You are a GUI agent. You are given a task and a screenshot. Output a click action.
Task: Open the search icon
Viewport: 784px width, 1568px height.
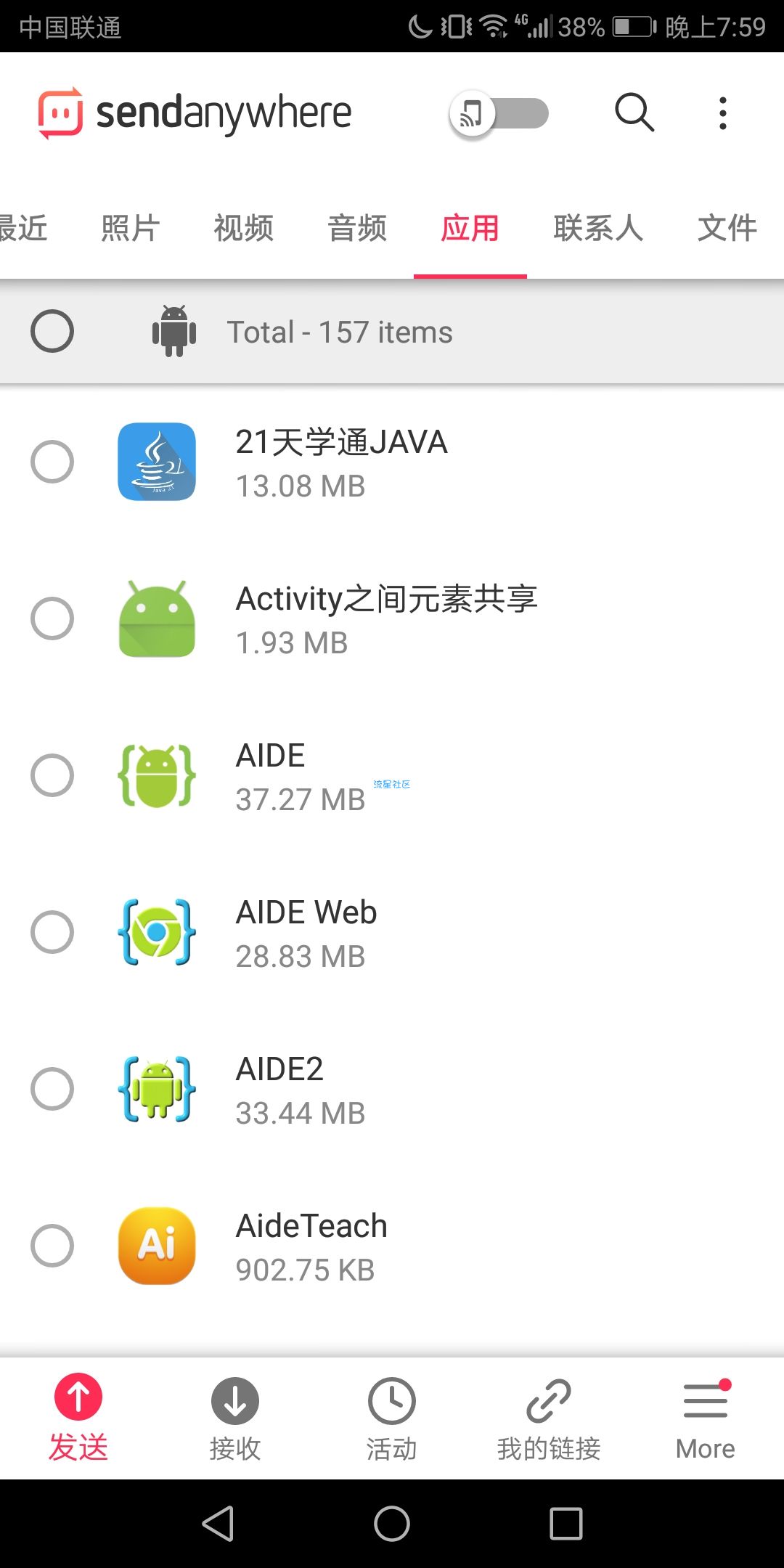click(634, 113)
